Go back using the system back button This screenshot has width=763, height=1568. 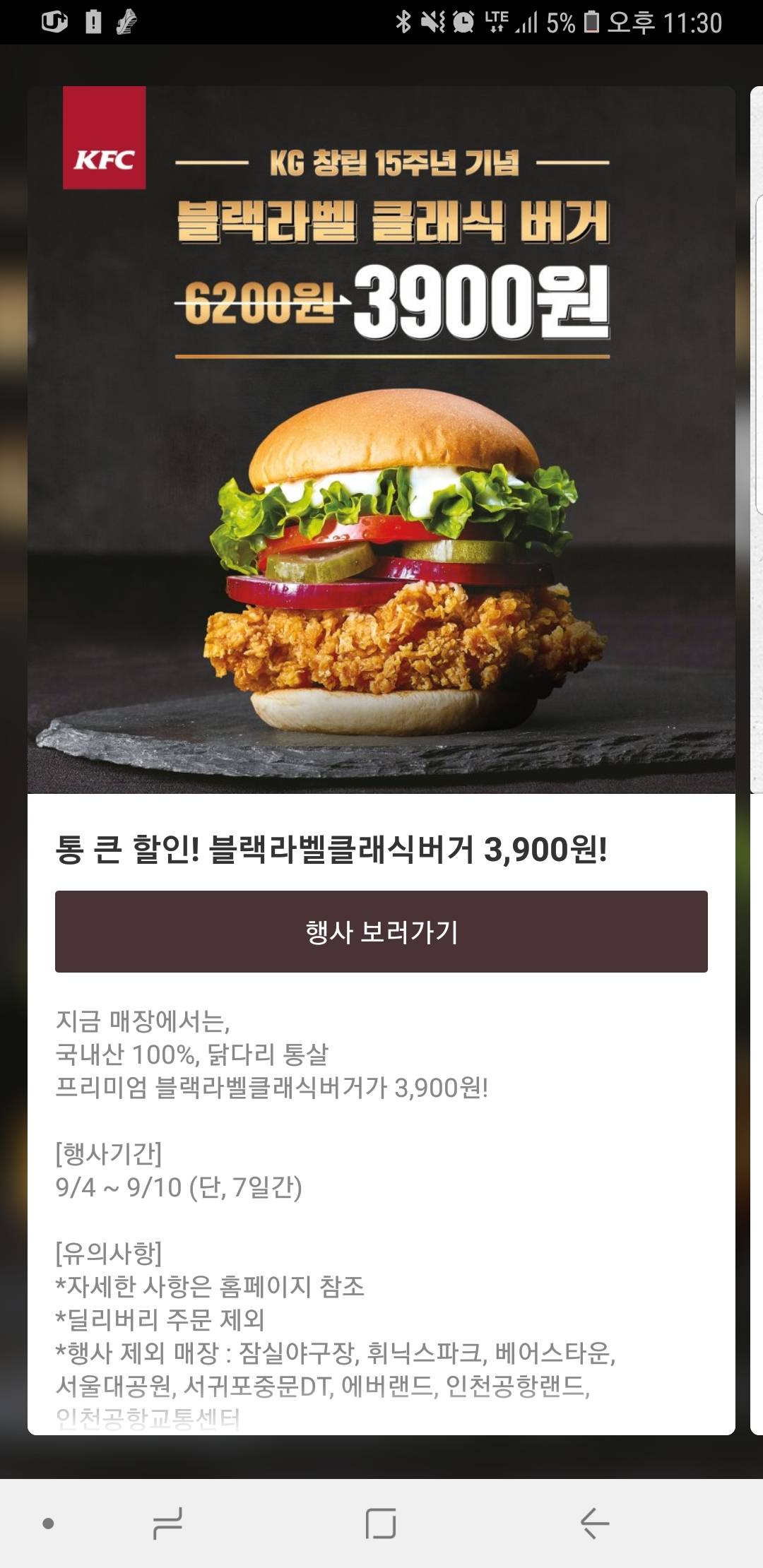coord(594,1523)
